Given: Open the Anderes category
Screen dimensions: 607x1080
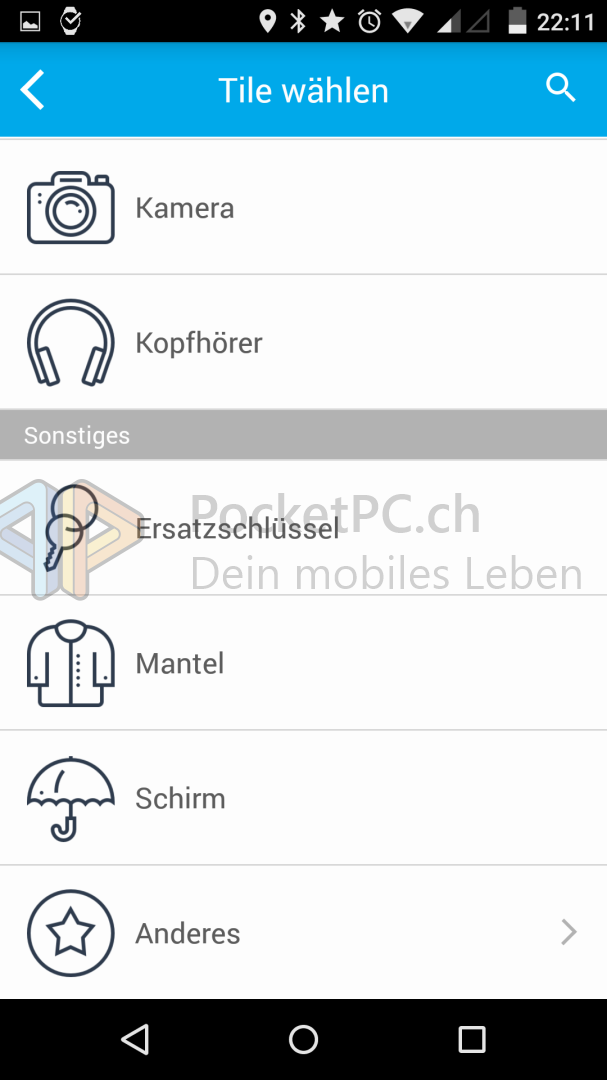Looking at the screenshot, I should point(303,933).
